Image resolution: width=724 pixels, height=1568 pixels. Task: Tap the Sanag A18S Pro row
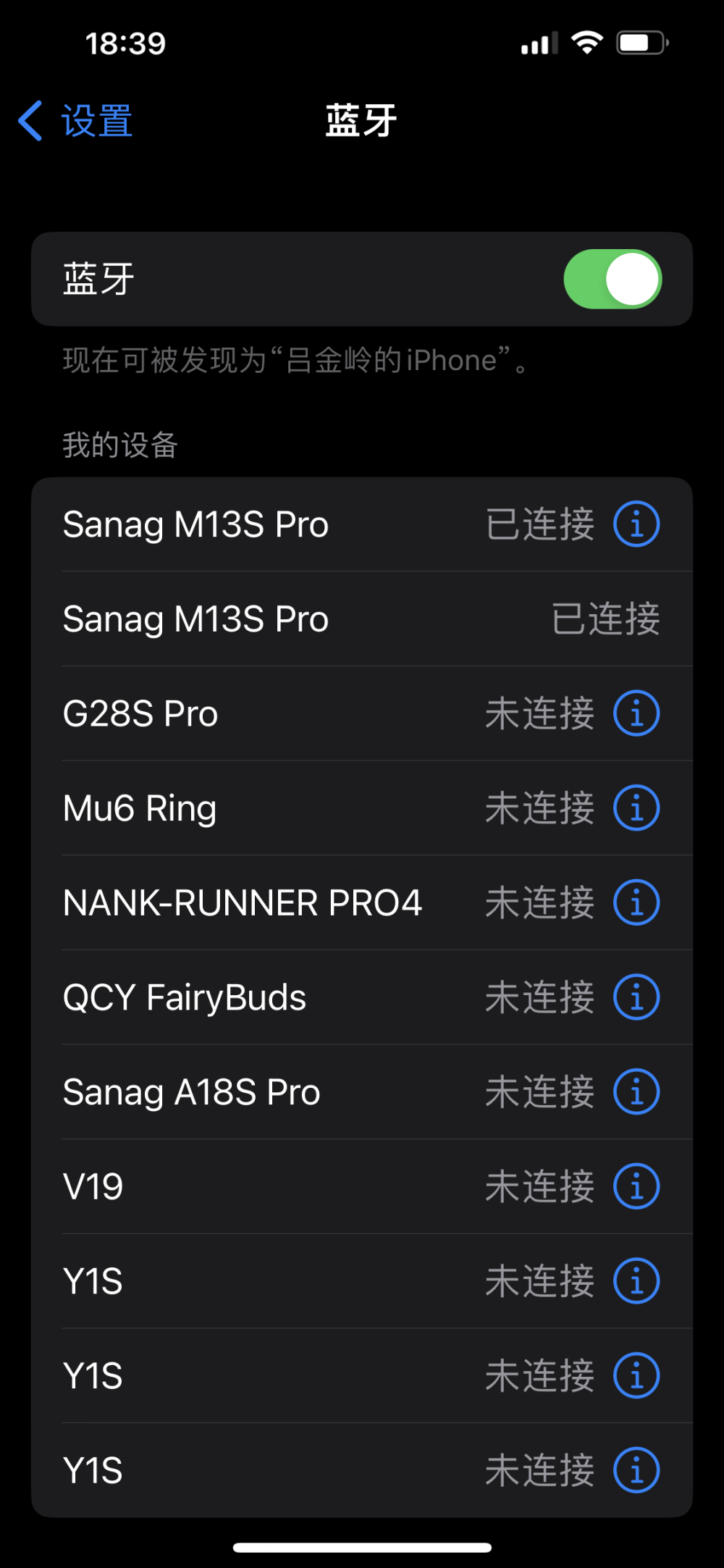click(x=362, y=1092)
